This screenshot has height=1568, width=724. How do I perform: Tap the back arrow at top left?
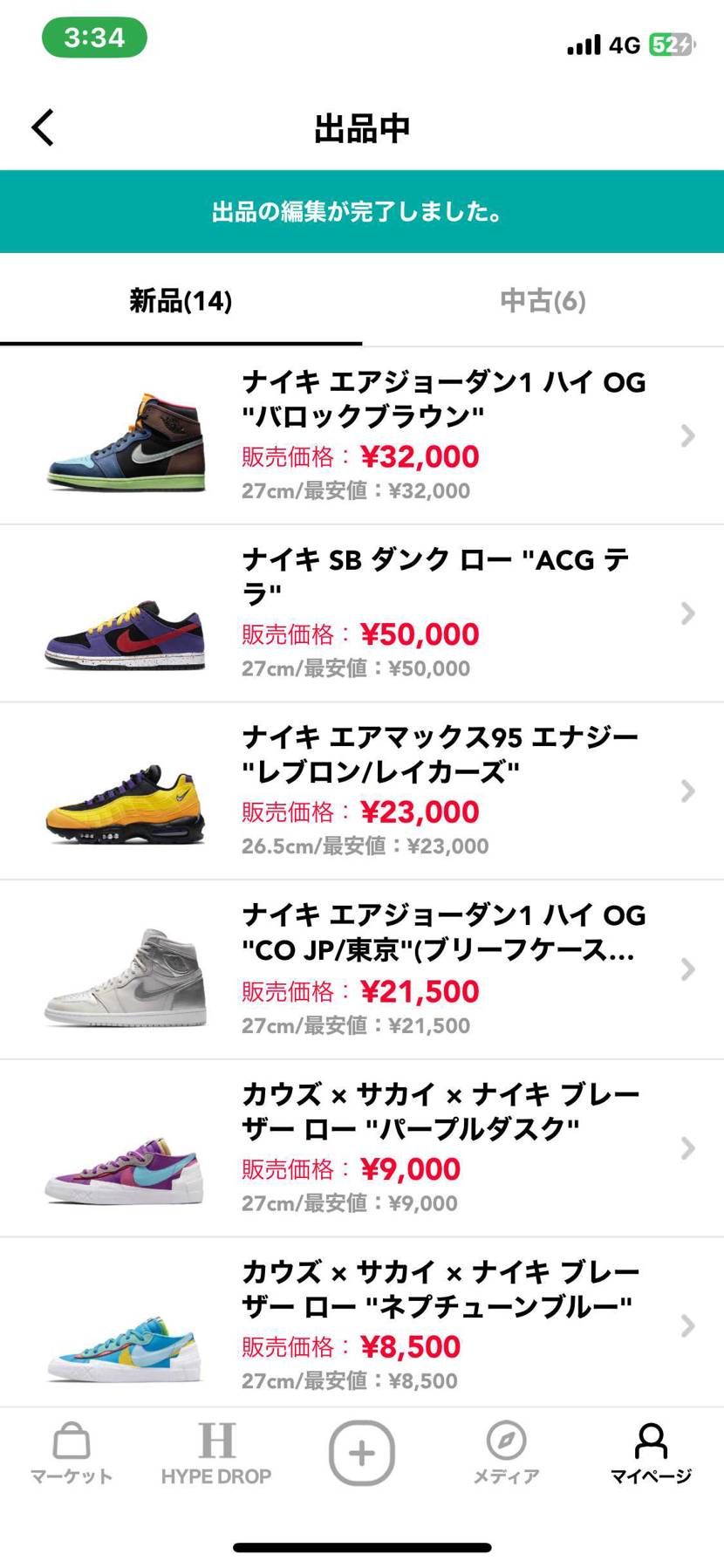[x=41, y=127]
